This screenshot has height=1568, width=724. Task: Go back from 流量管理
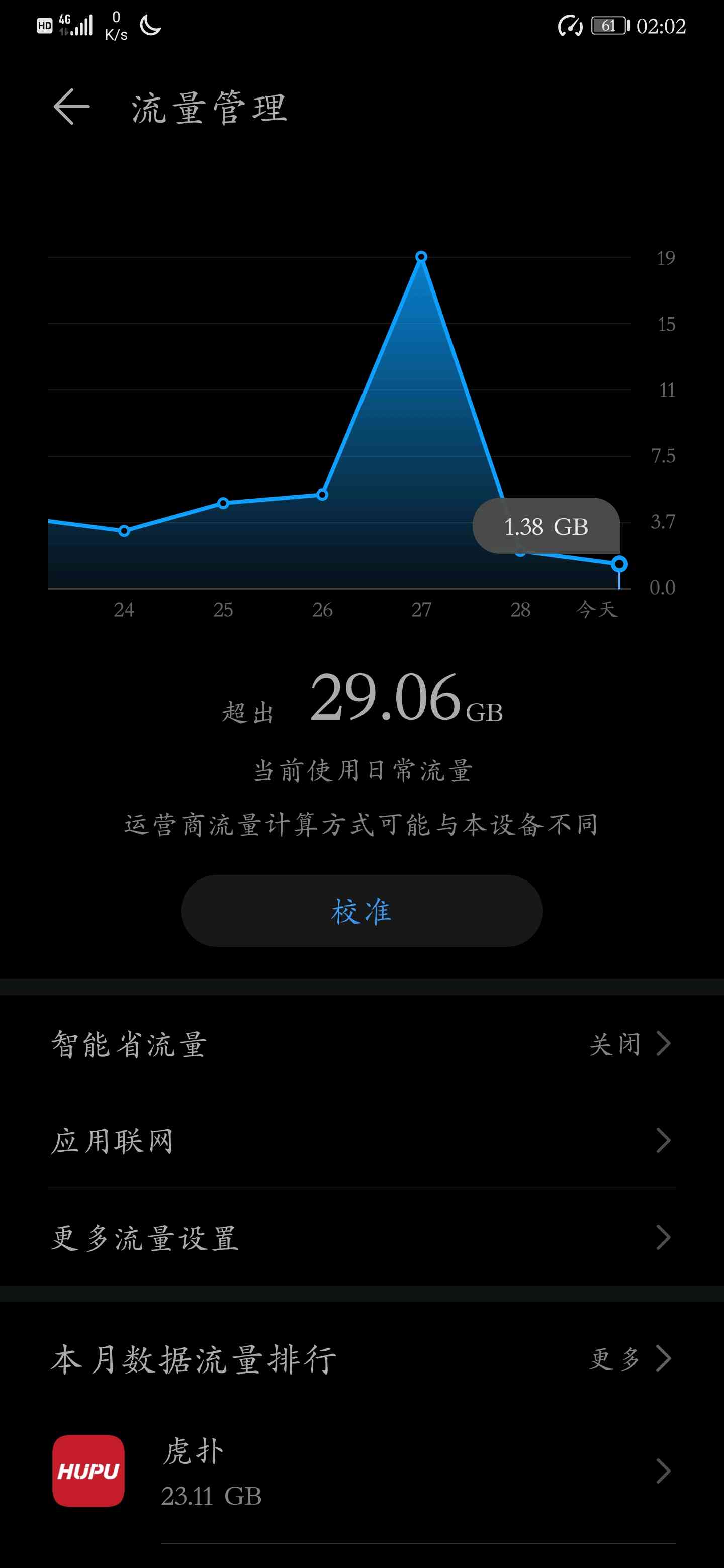(72, 107)
